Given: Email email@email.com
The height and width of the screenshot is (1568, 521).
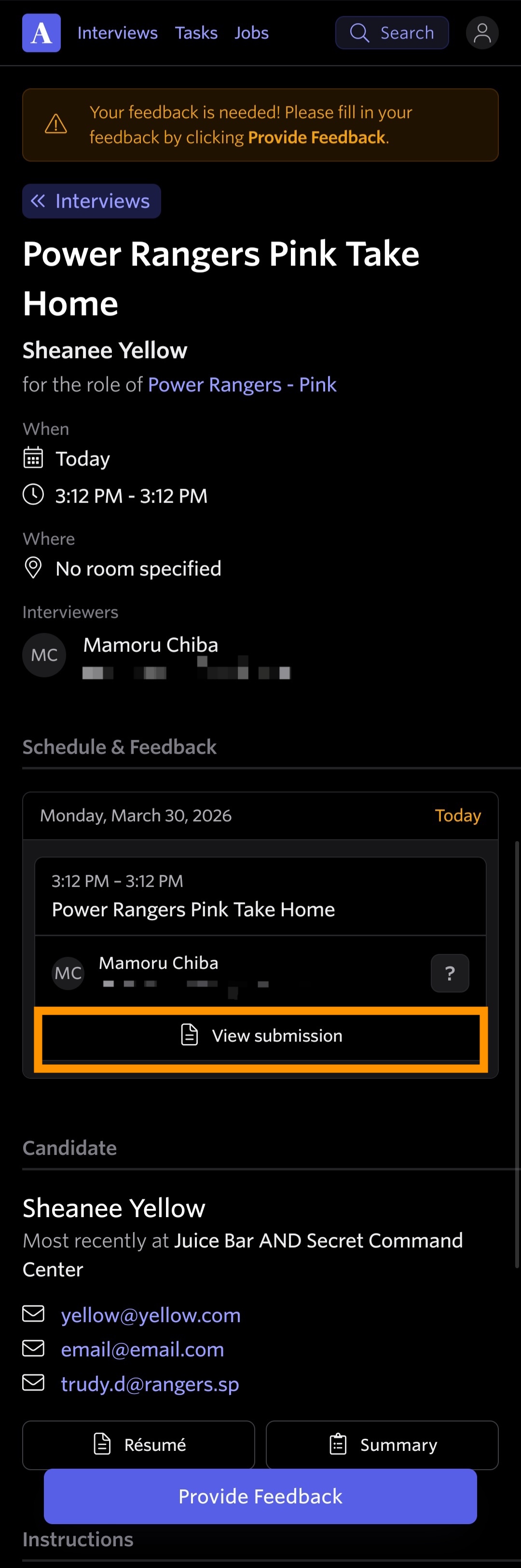Looking at the screenshot, I should (143, 1349).
